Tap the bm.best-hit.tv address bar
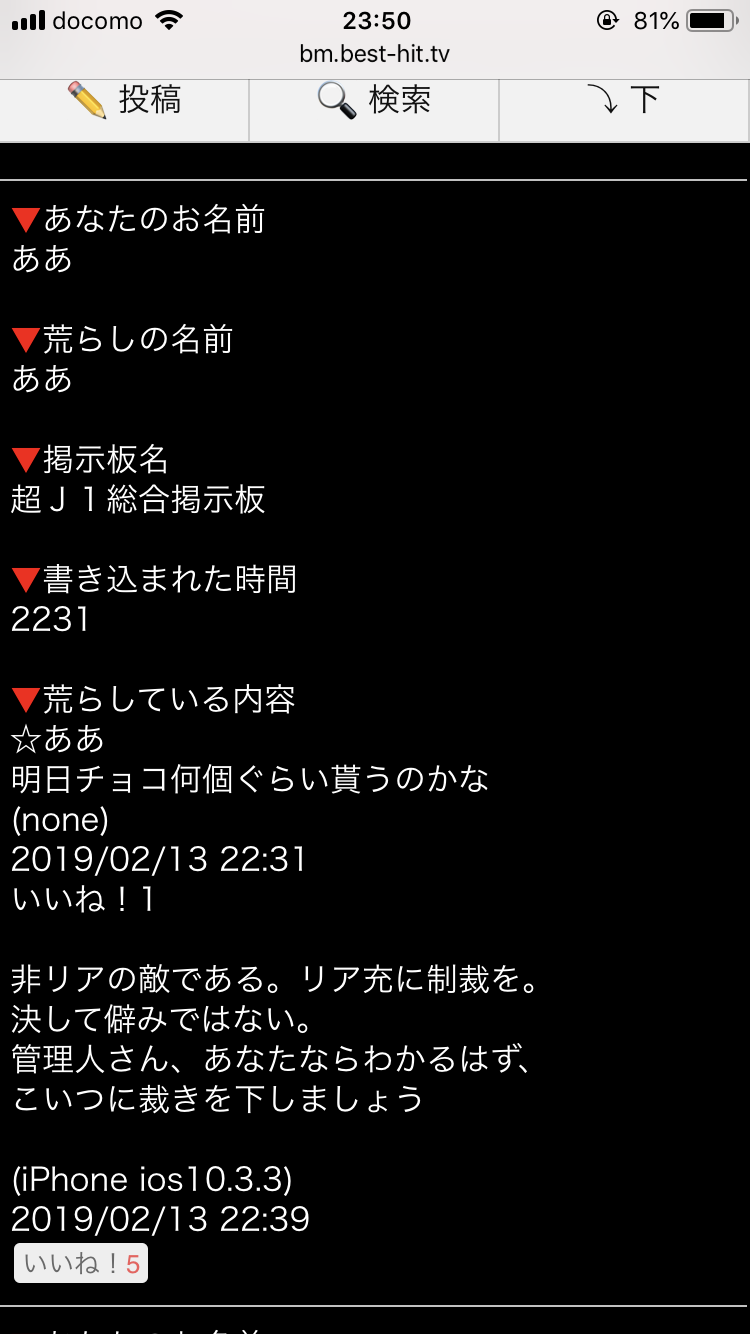Screen dimensions: 750x1334 click(x=375, y=54)
